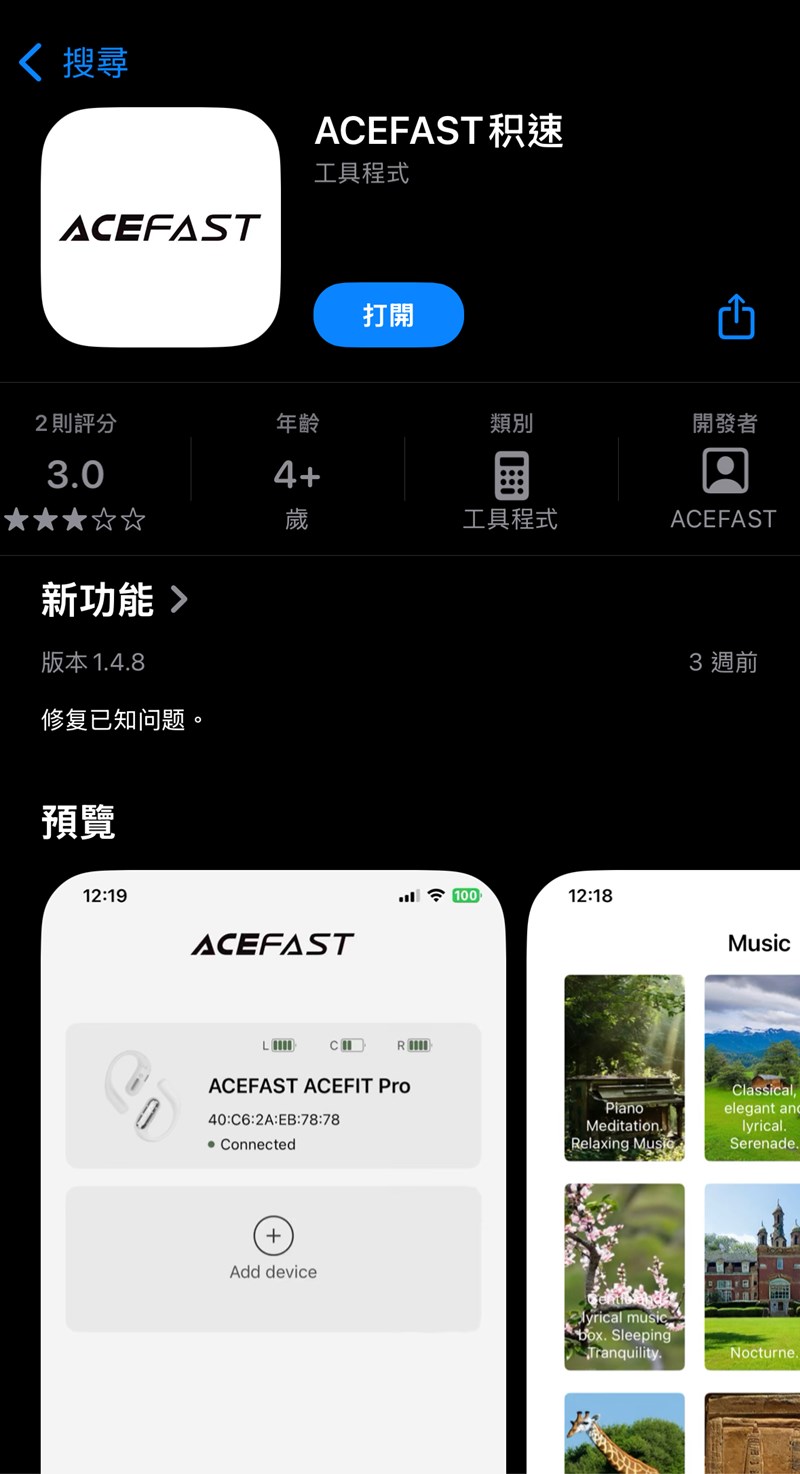The image size is (800, 1474).
Task: Enlarge the Music preview screenshot
Action: click(x=664, y=1170)
